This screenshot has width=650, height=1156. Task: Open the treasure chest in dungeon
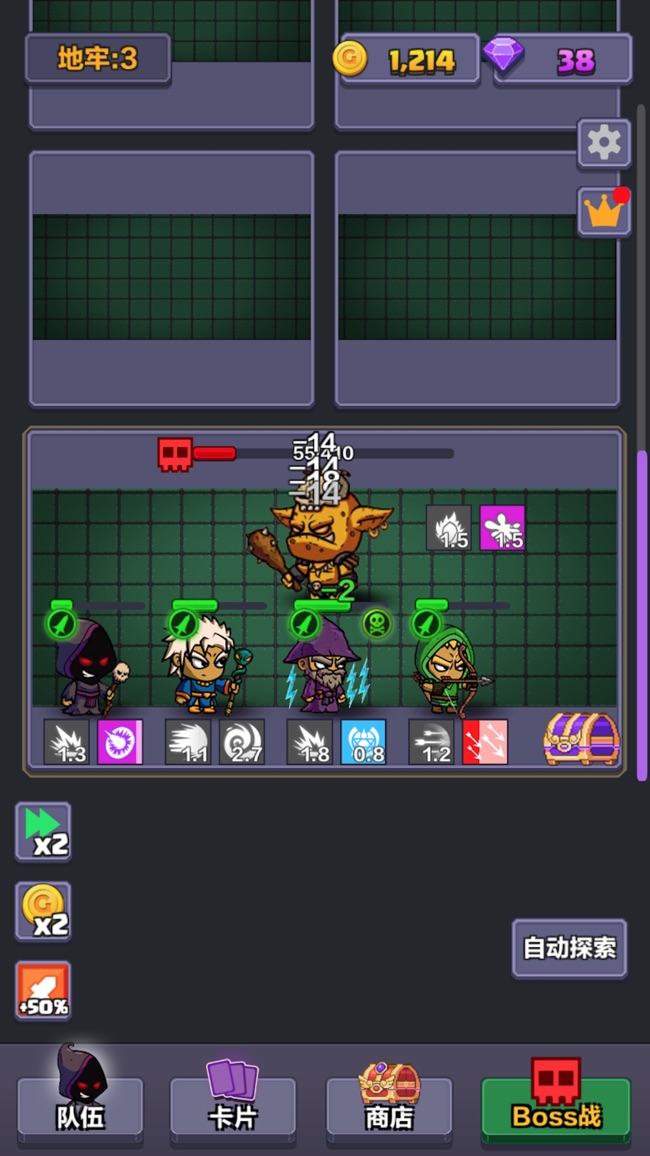581,739
